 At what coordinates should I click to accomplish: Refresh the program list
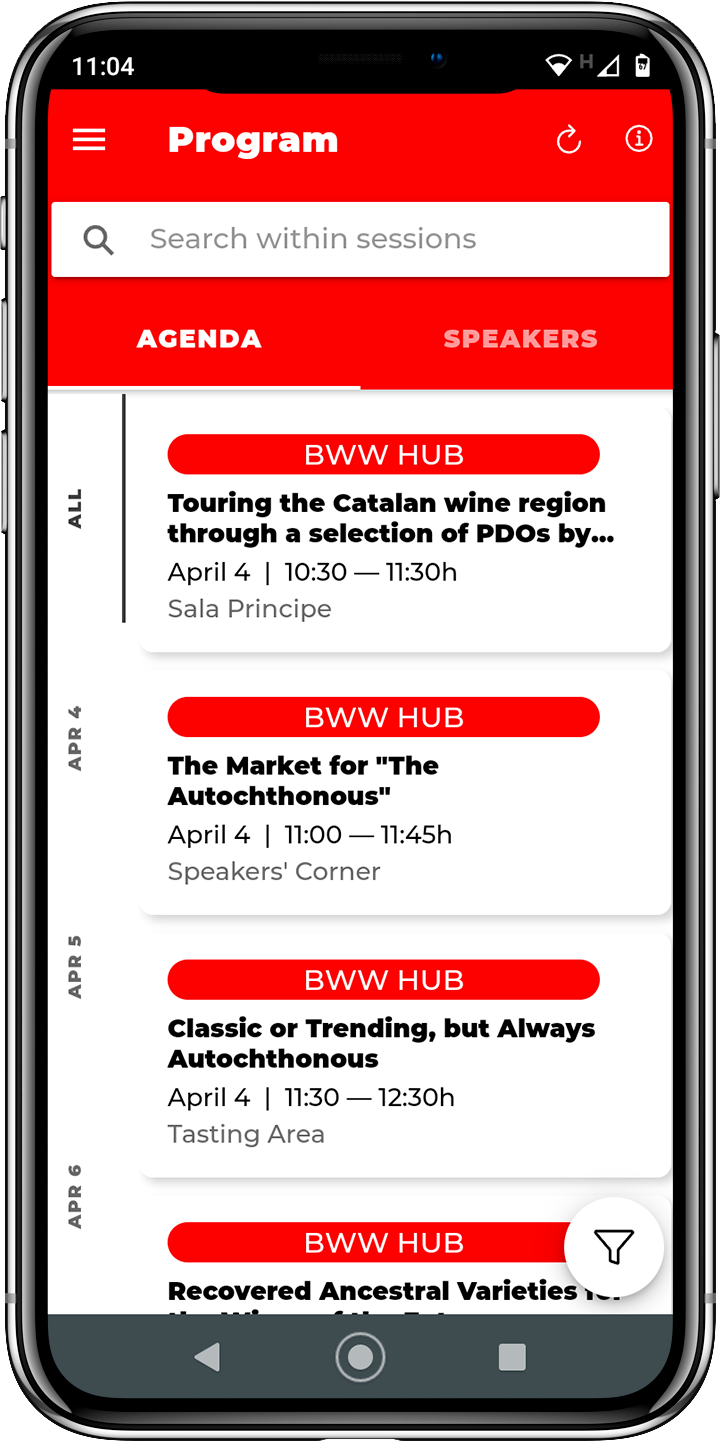(x=569, y=140)
